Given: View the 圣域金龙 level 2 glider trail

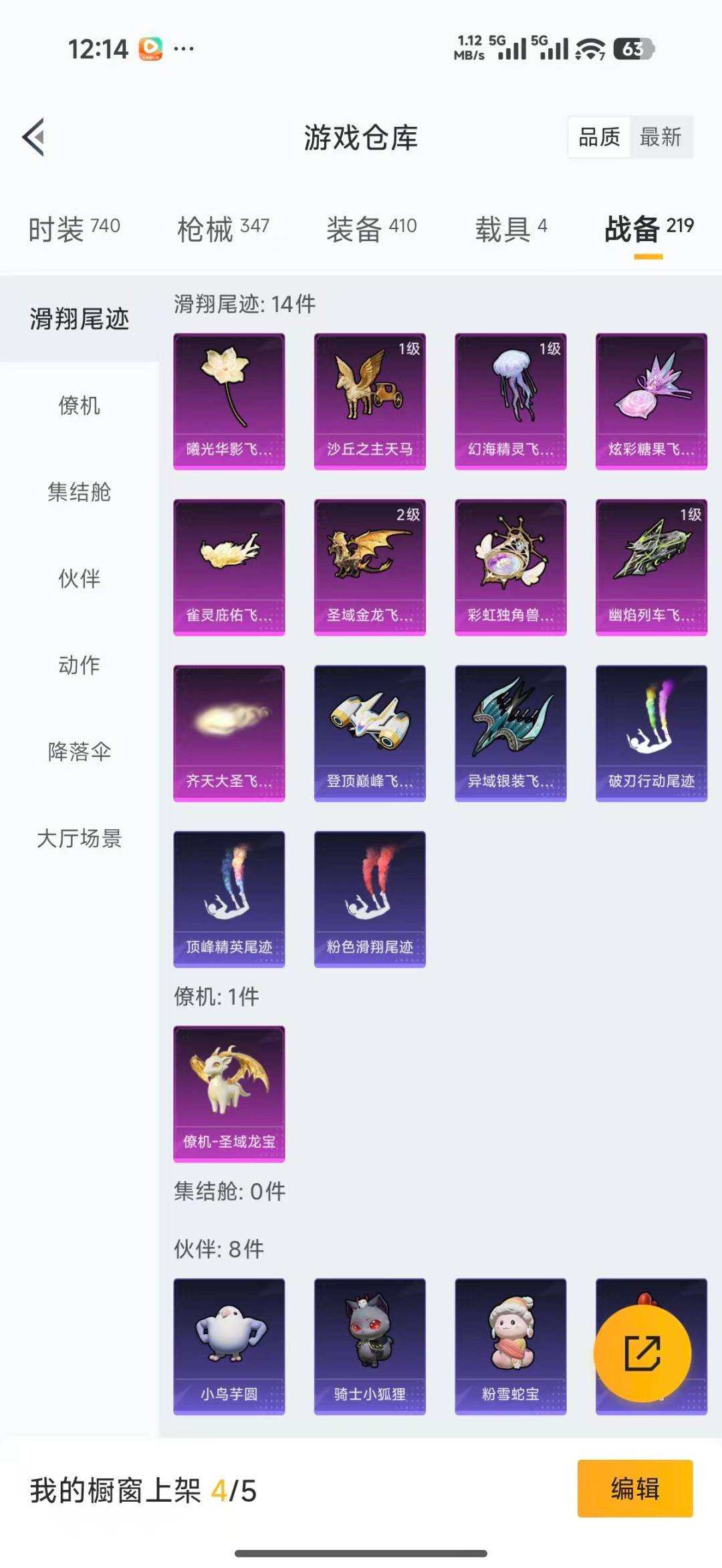Looking at the screenshot, I should point(370,567).
